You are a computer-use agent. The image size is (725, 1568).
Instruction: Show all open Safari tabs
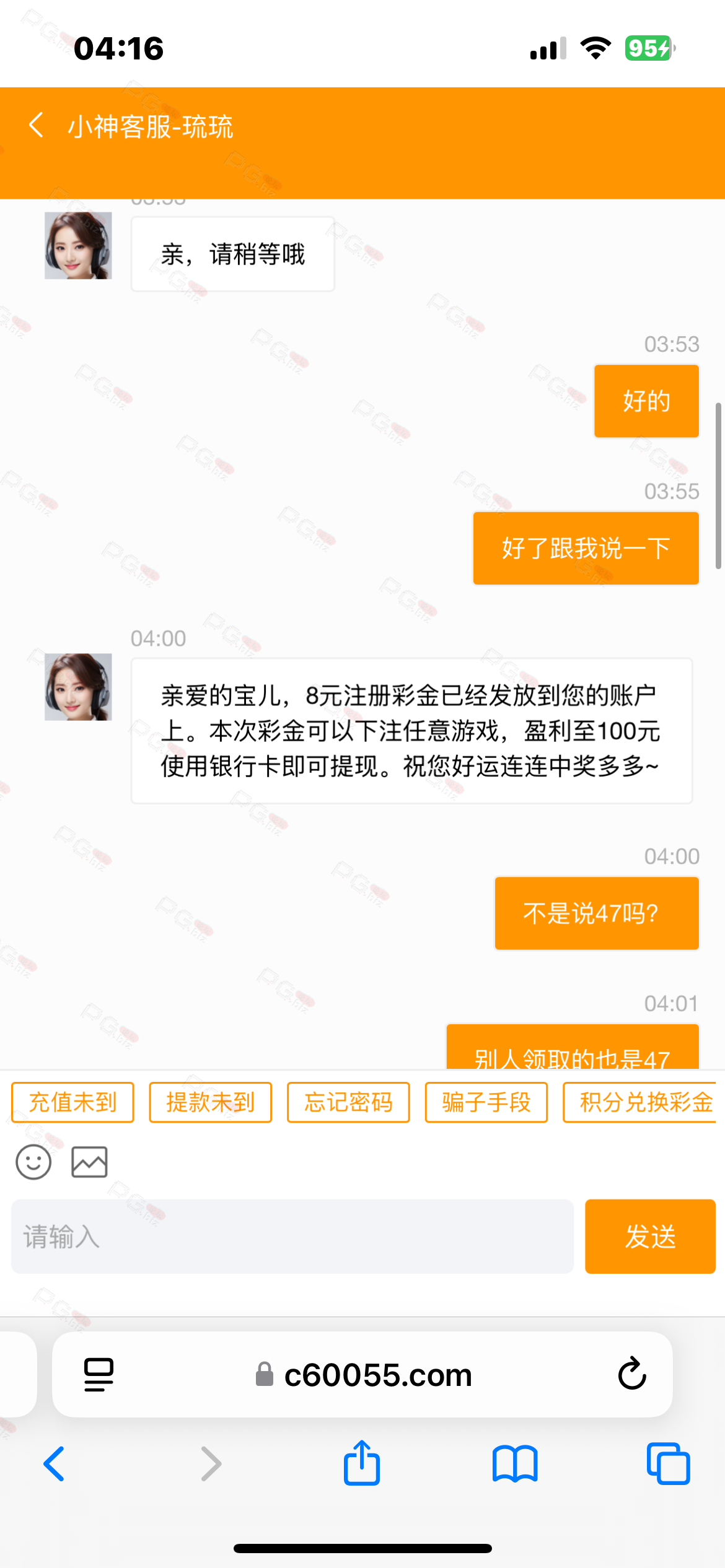[668, 1464]
